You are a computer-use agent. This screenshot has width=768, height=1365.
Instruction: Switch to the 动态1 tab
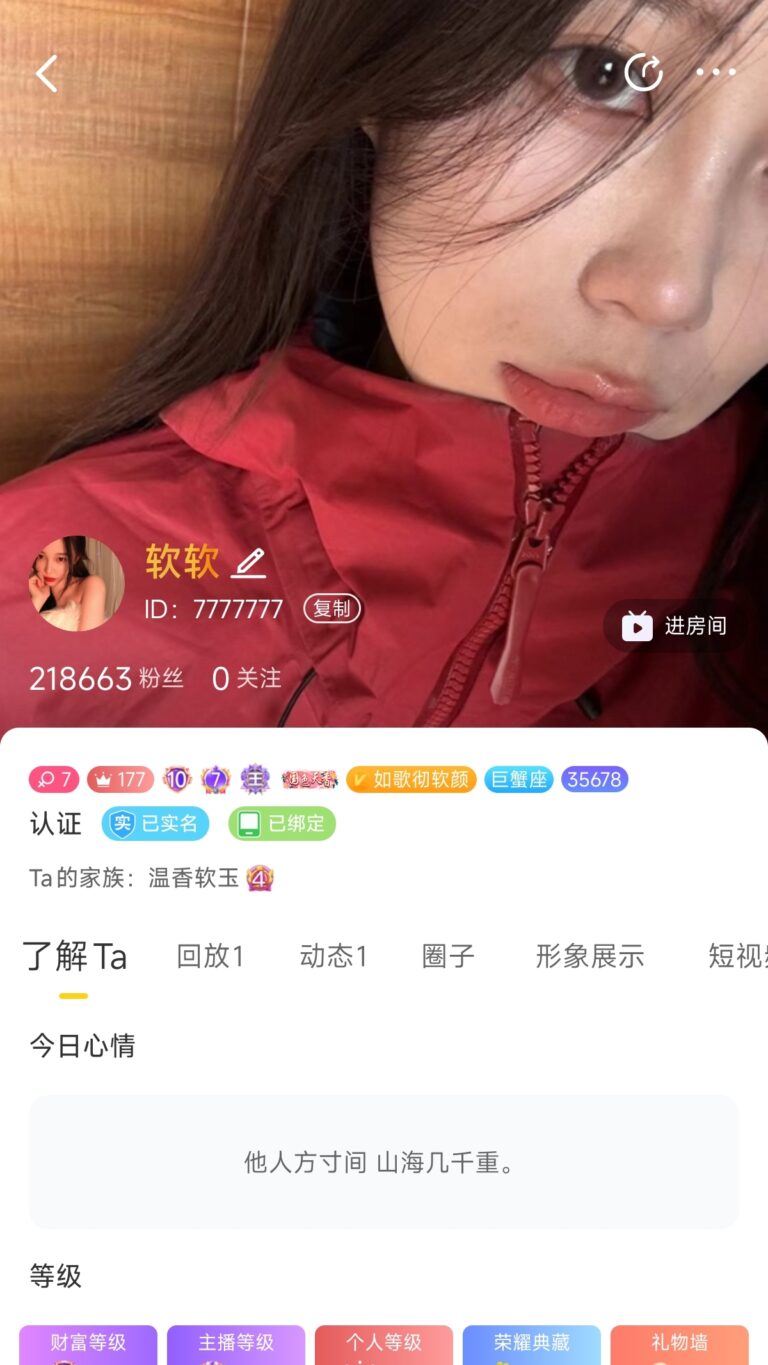pos(333,956)
